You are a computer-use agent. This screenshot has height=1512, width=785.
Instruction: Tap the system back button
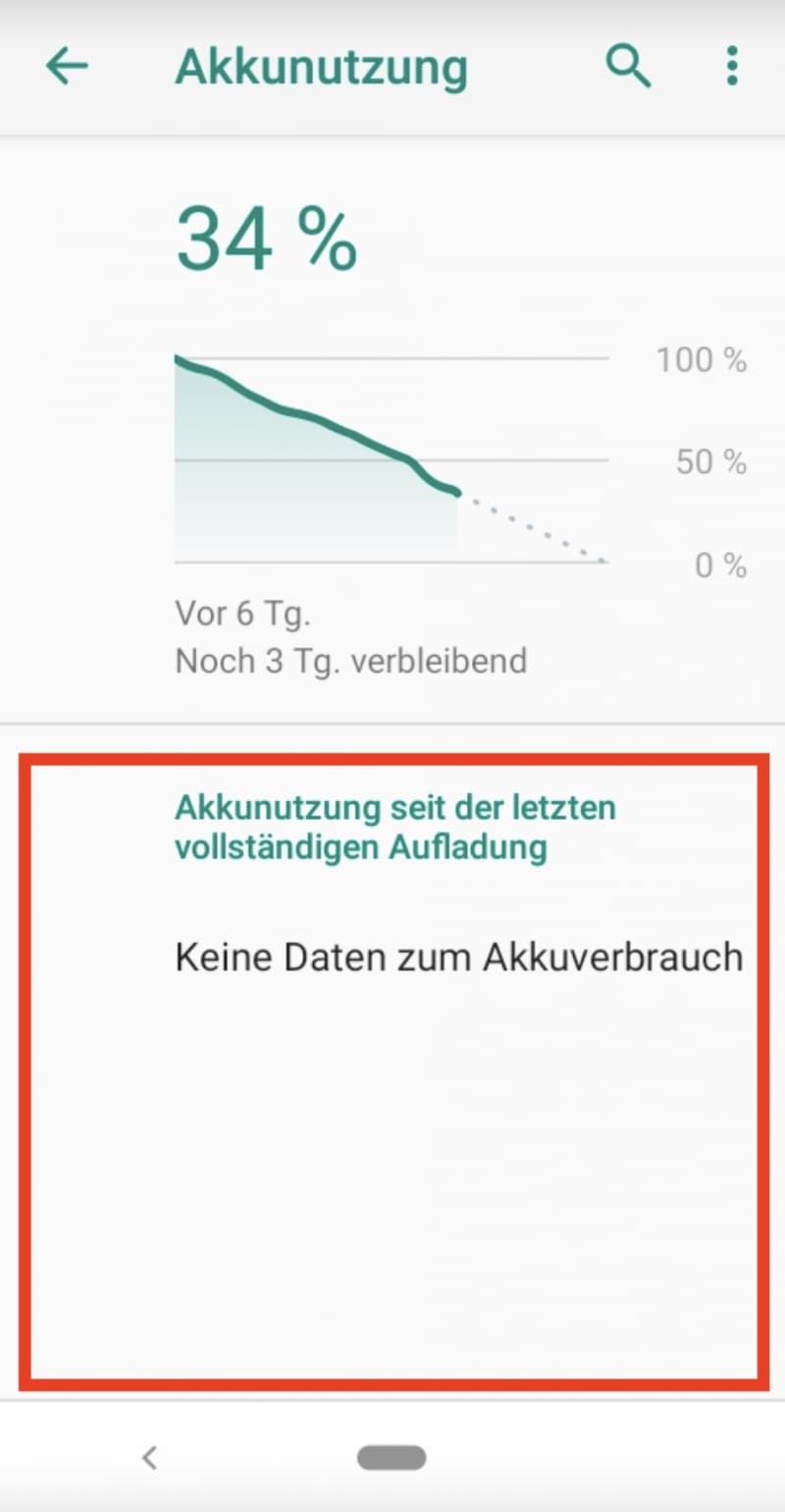pyautogui.click(x=150, y=1458)
